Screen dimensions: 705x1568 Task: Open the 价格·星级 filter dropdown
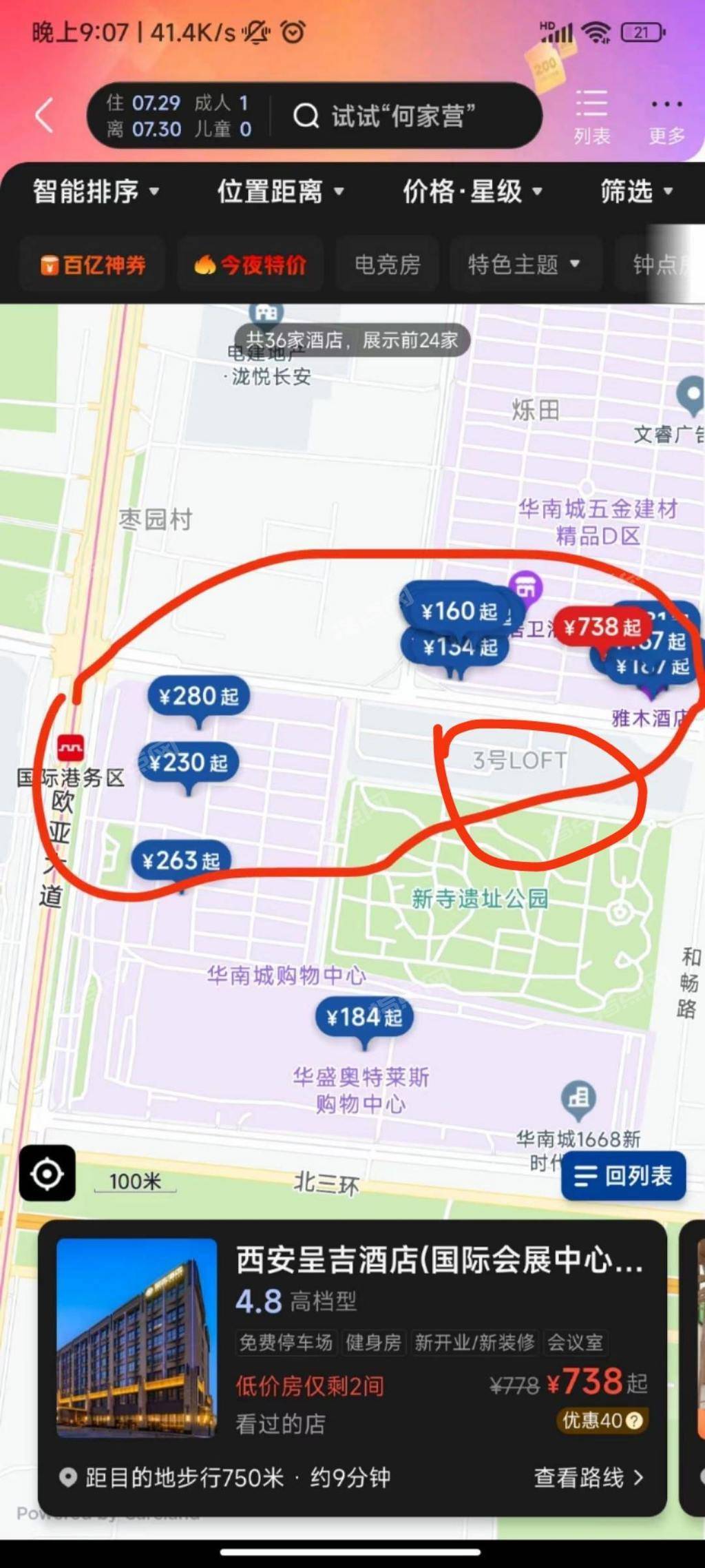click(x=472, y=192)
